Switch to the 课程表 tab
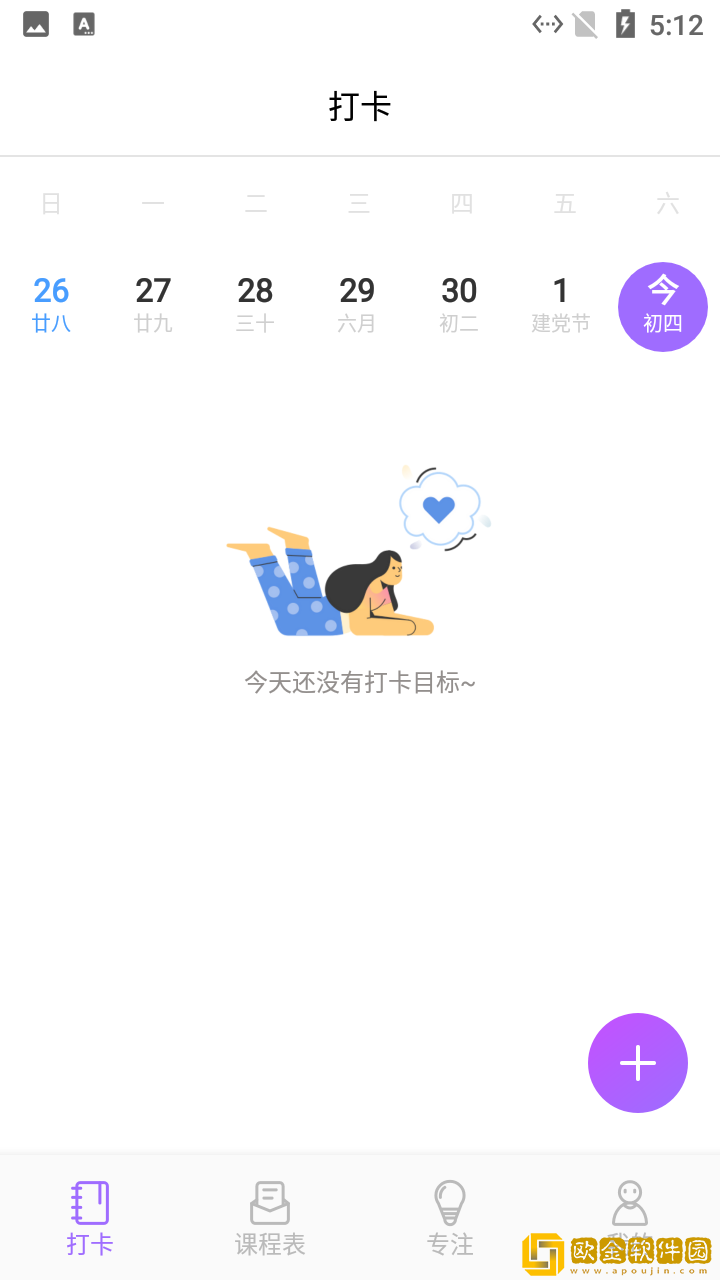The height and width of the screenshot is (1280, 720). click(x=270, y=1215)
